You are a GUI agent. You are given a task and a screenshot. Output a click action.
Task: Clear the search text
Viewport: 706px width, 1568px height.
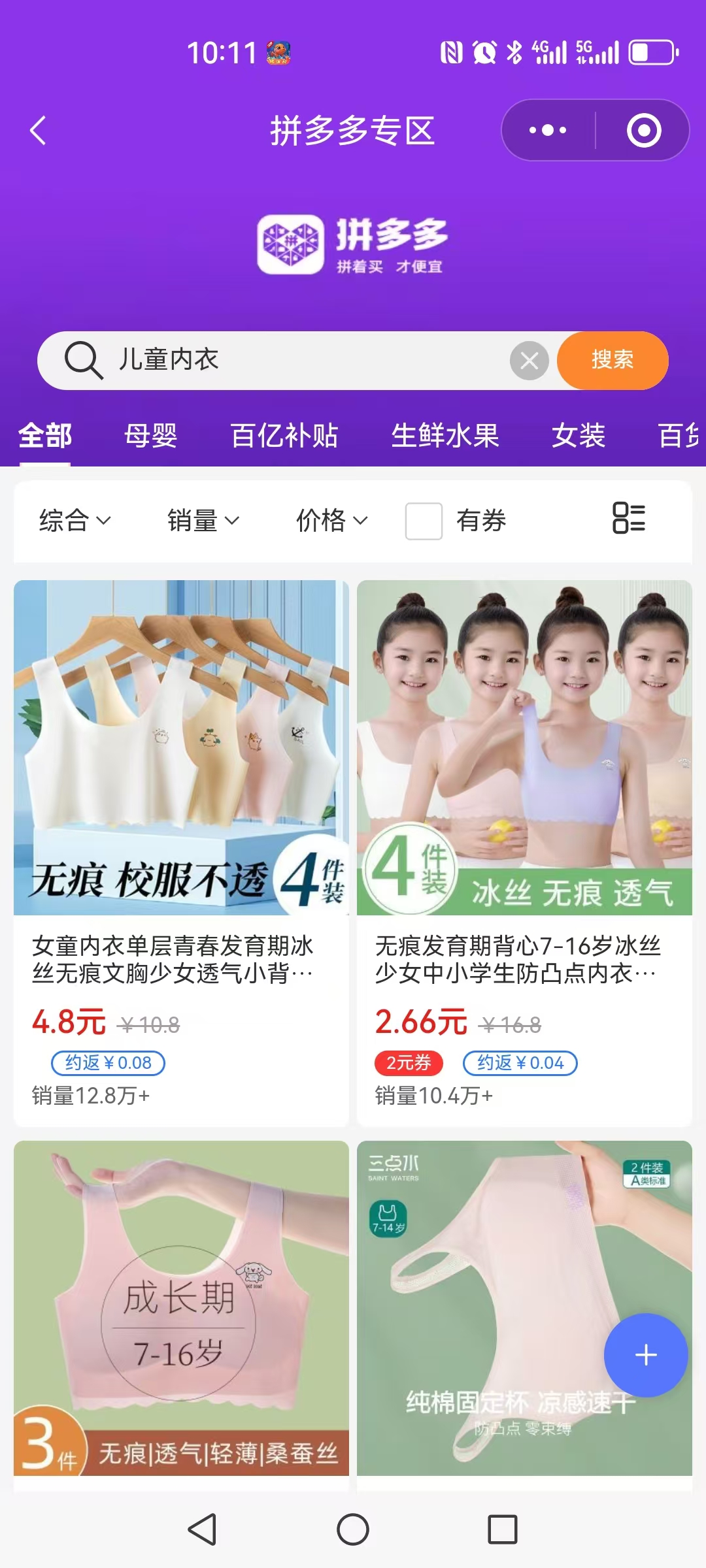pos(529,360)
